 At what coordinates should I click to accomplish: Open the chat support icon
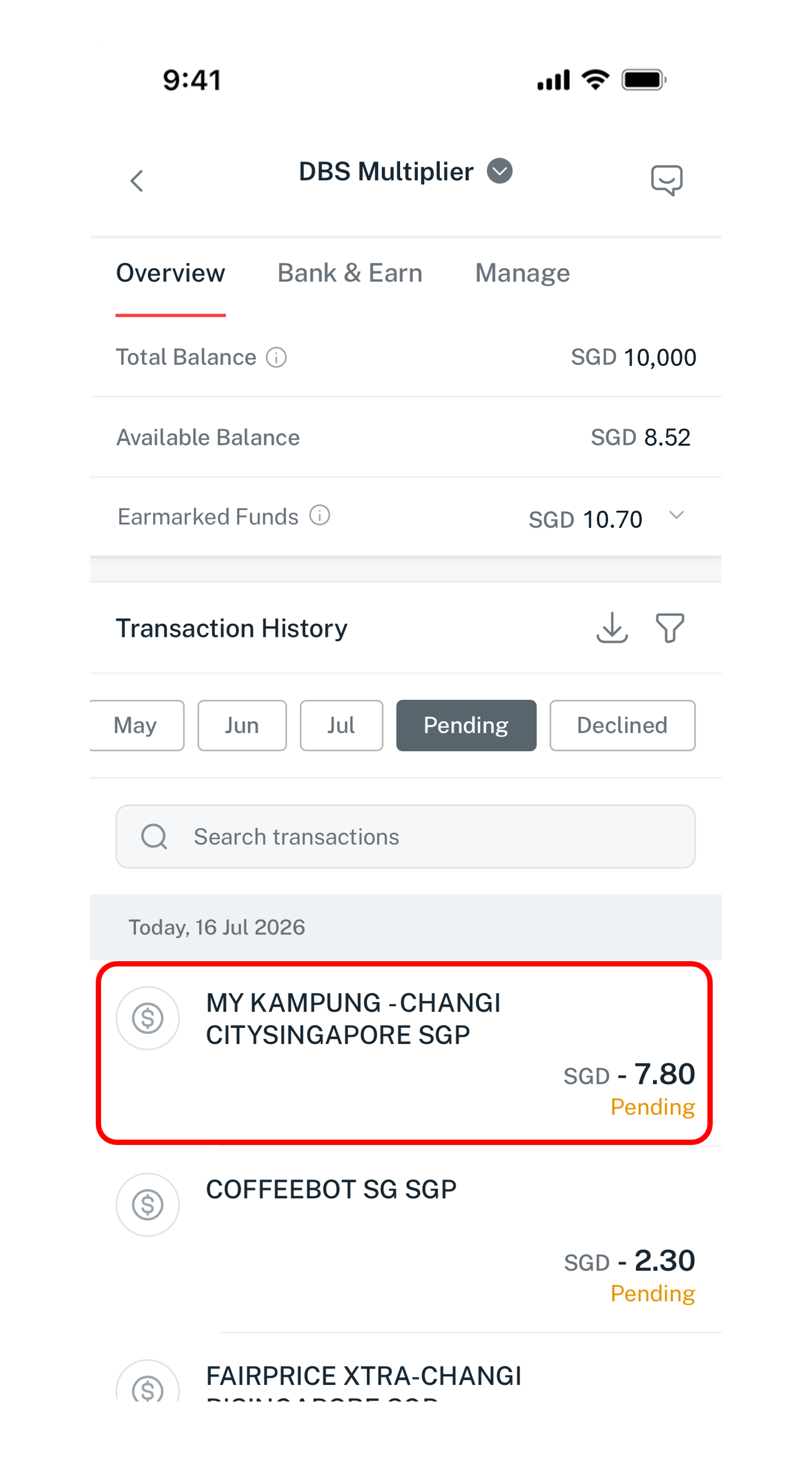pos(667,180)
